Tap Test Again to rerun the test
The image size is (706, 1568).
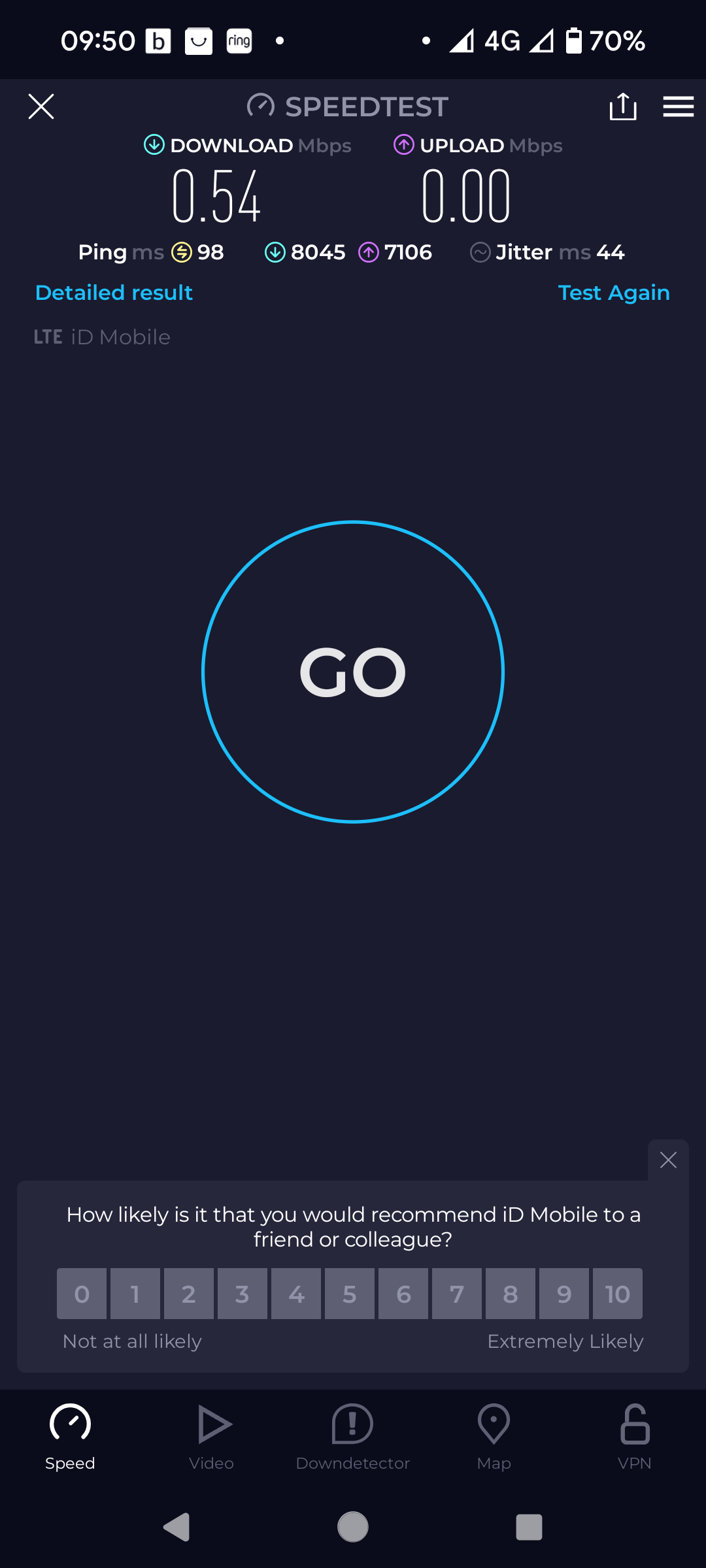[x=613, y=293]
